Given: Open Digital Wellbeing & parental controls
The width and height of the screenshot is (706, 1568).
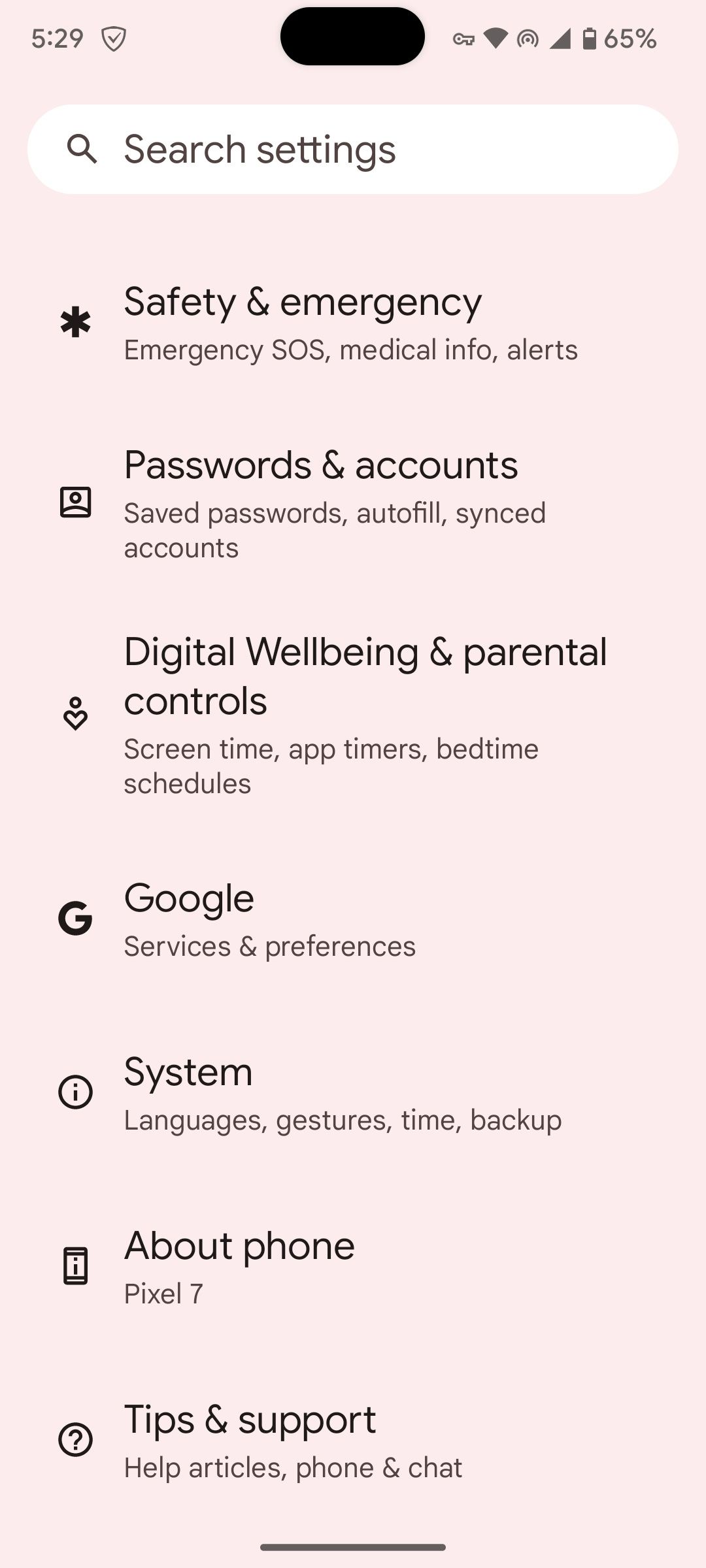Looking at the screenshot, I should click(x=353, y=715).
